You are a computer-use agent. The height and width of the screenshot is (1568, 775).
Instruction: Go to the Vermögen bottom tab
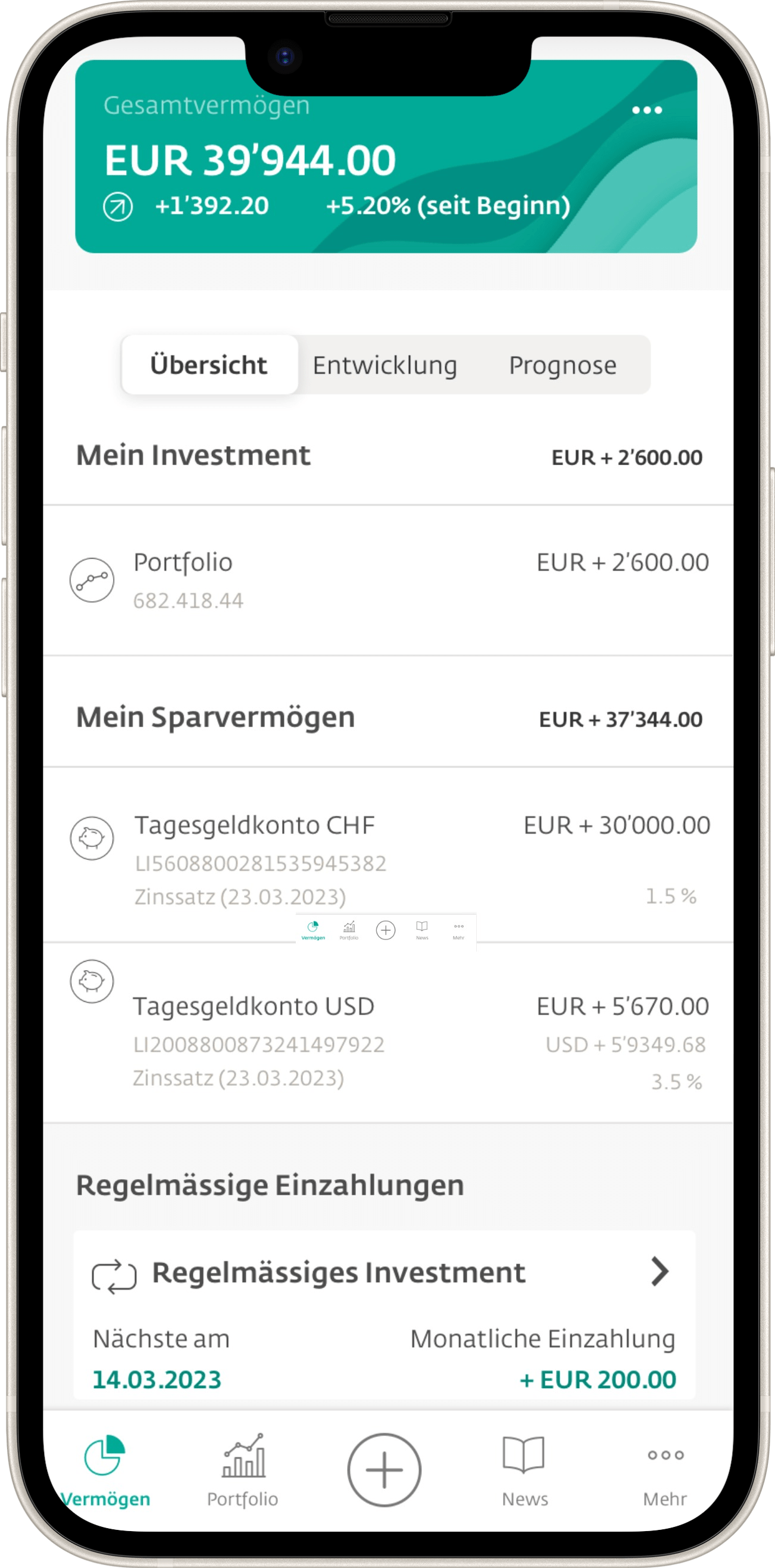pos(105,1470)
